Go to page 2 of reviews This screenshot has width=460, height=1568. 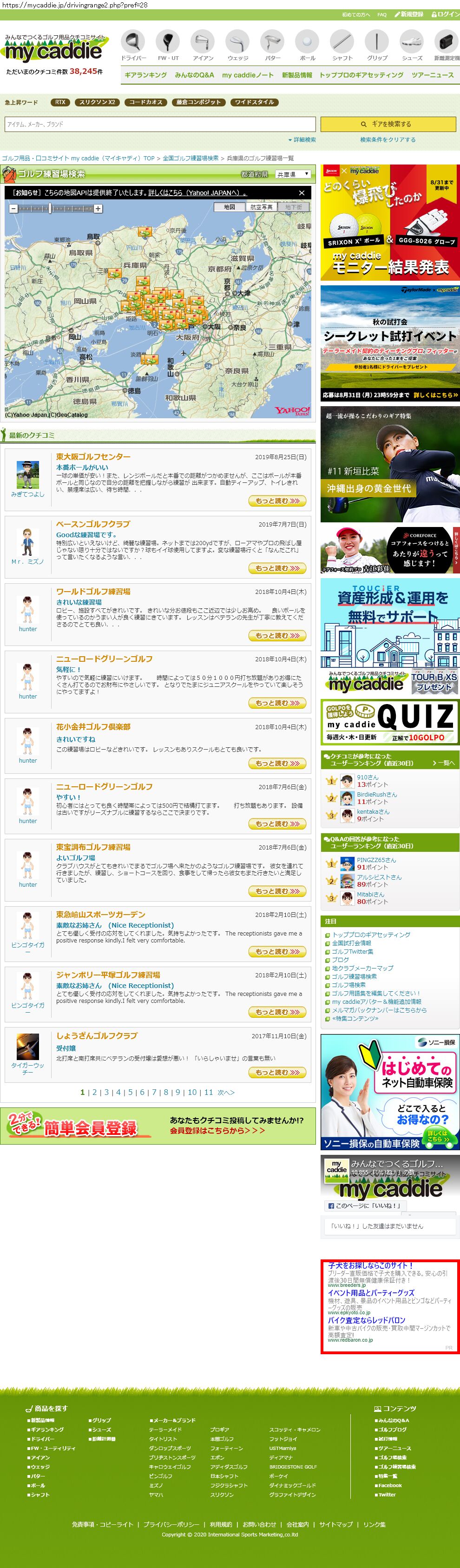(94, 1093)
